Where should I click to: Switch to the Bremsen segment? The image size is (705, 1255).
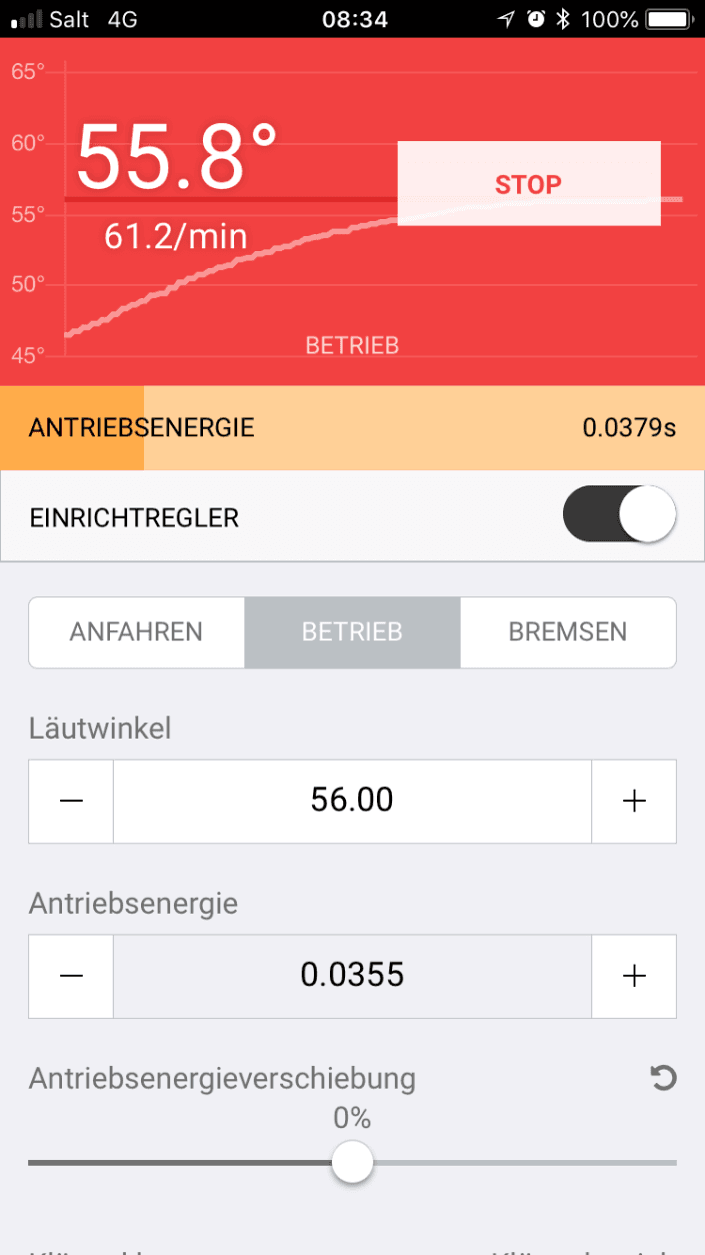pyautogui.click(x=568, y=632)
